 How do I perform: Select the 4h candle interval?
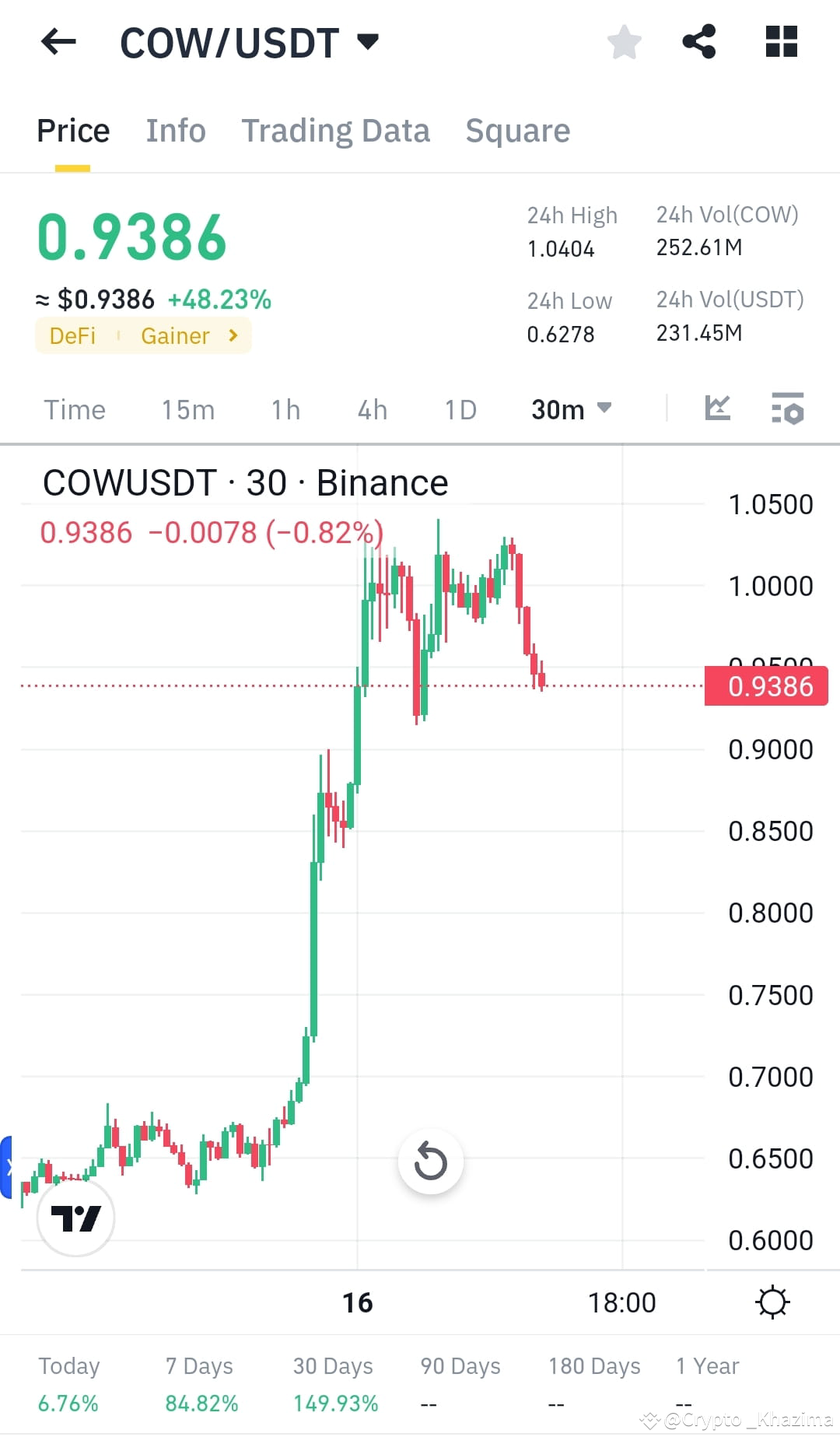click(x=371, y=410)
